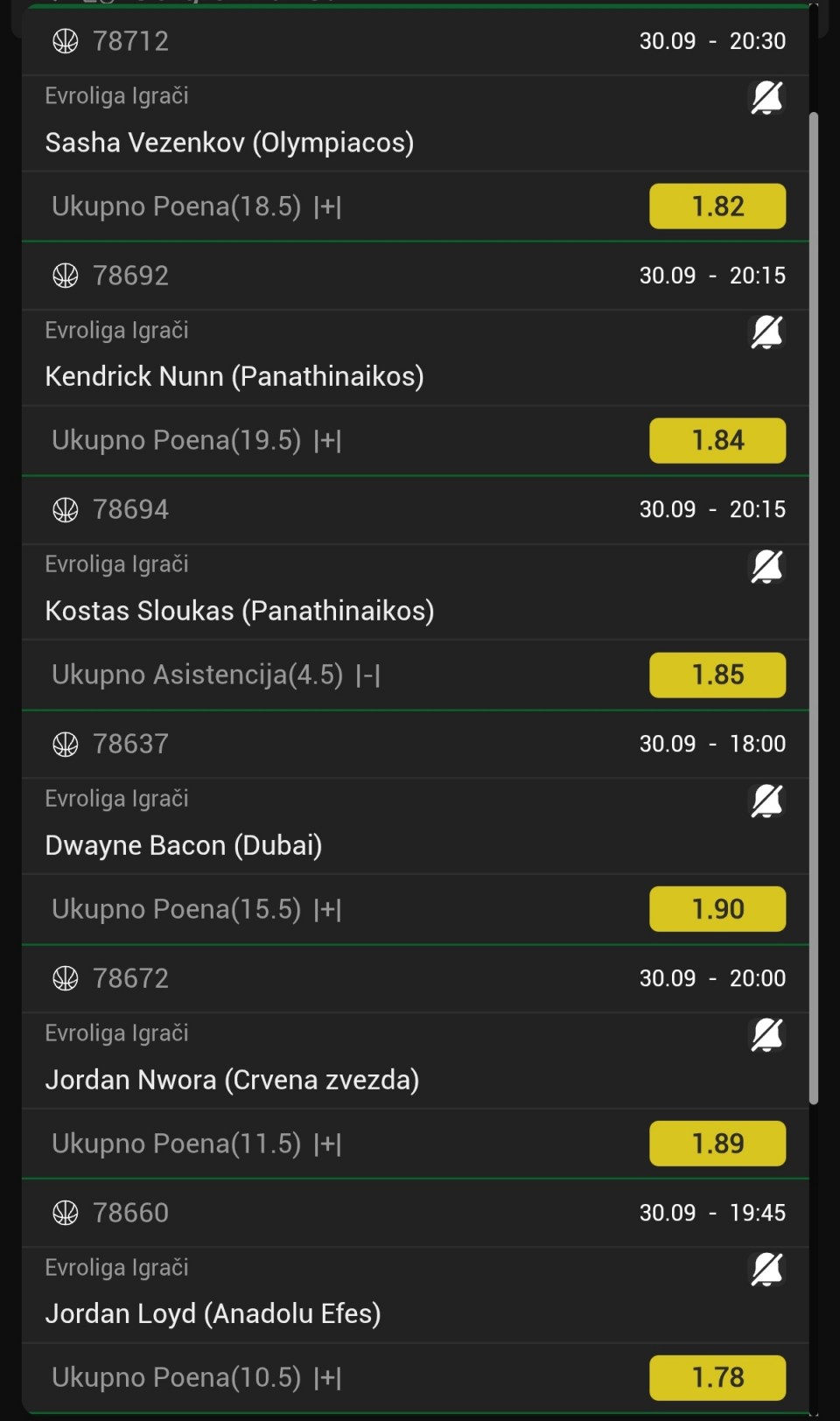This screenshot has height=1421, width=840.
Task: Select the 1.84 odds for Kendrick Nunn
Action: click(x=717, y=440)
